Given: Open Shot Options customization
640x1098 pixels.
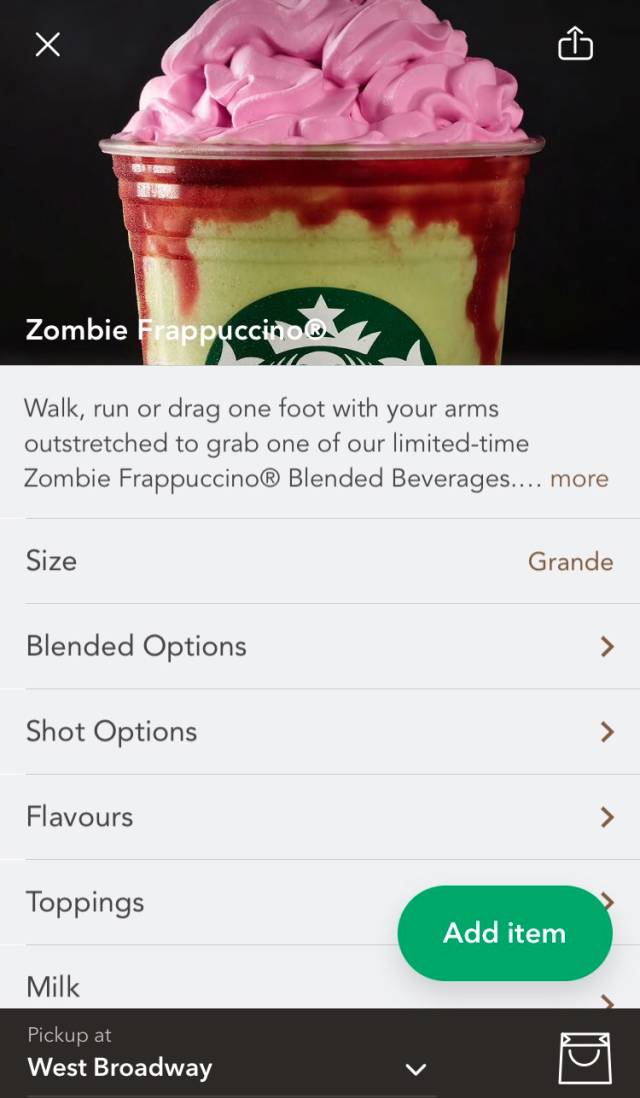Looking at the screenshot, I should point(320,732).
